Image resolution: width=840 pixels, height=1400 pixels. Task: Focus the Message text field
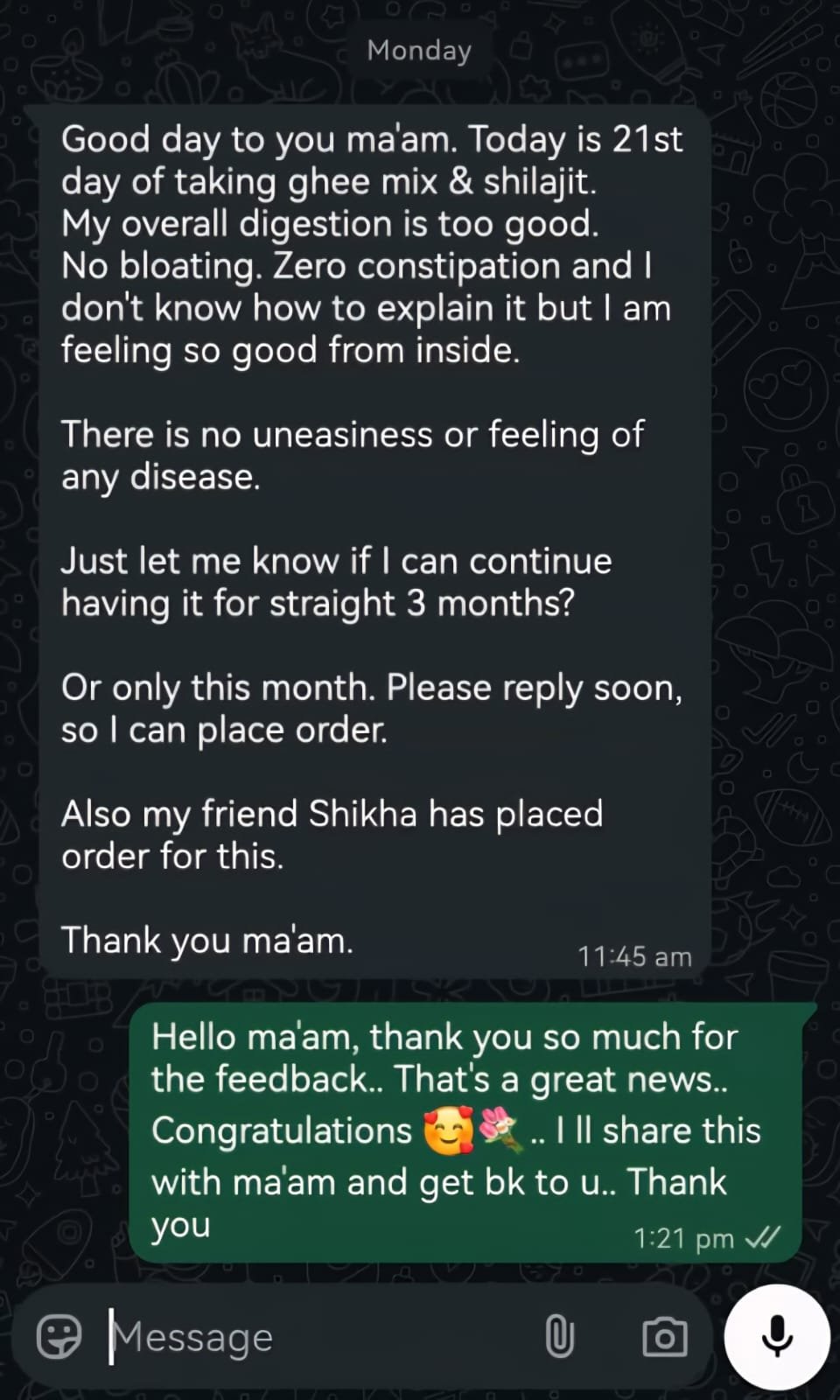(x=315, y=1337)
